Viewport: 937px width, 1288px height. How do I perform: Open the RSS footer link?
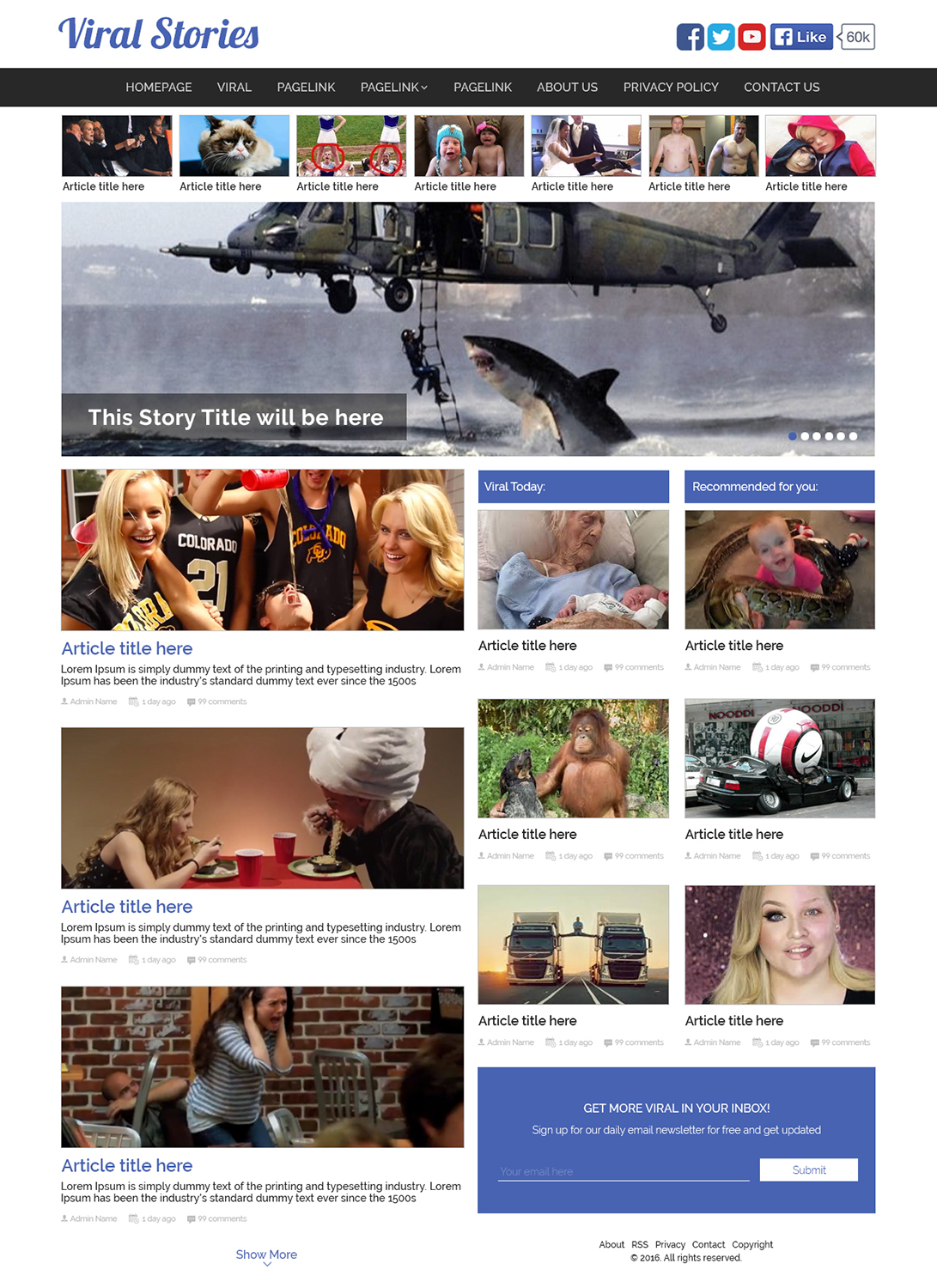(x=640, y=1245)
